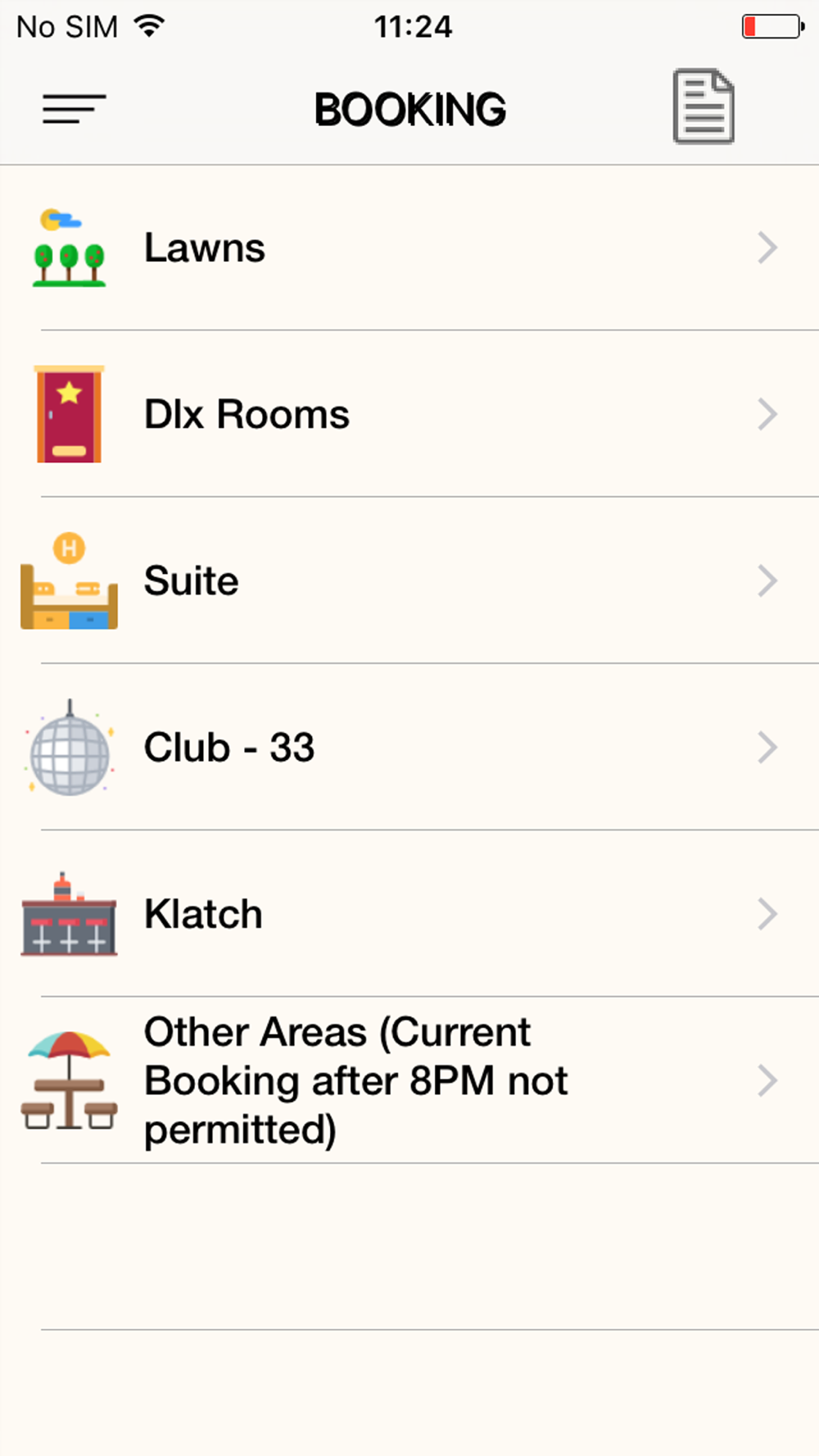Viewport: 819px width, 1456px height.
Task: Open Club - 33 booking
Action: coord(409,747)
